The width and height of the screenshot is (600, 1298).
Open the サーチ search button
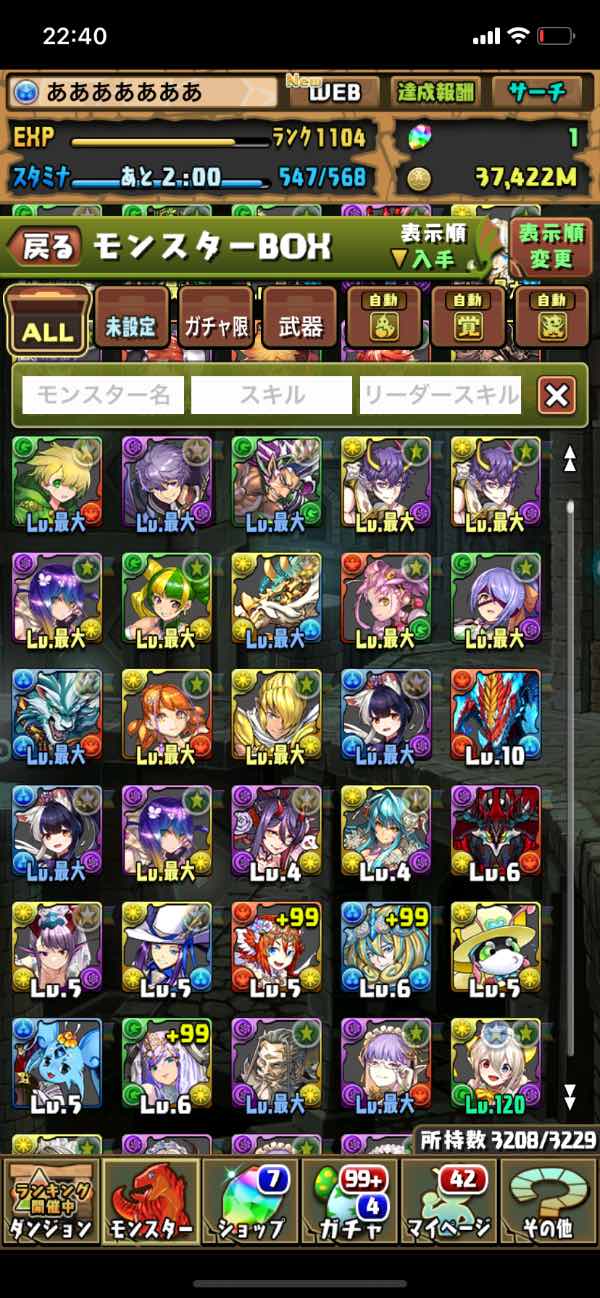tap(536, 93)
